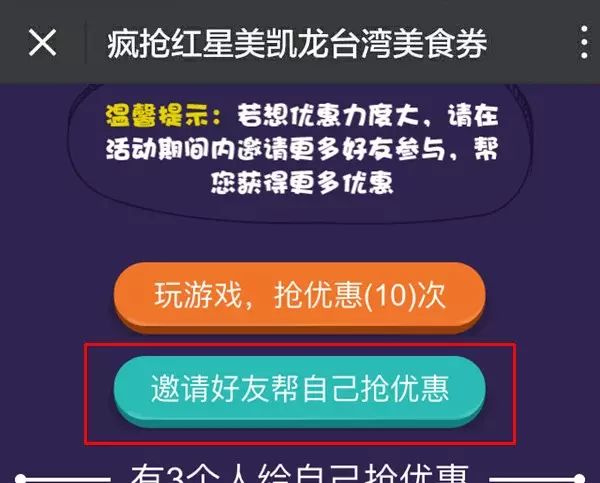The height and width of the screenshot is (483, 600).
Task: Tap 邀请好友帮自己抢优惠 button
Action: [x=299, y=388]
